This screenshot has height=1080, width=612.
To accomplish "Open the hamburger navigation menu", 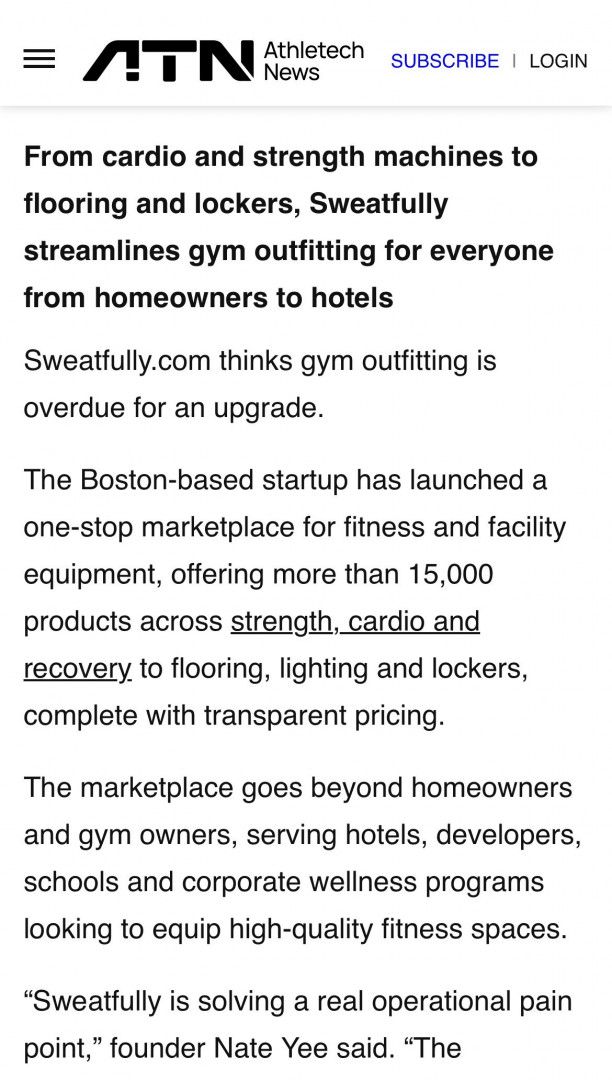I will click(39, 60).
